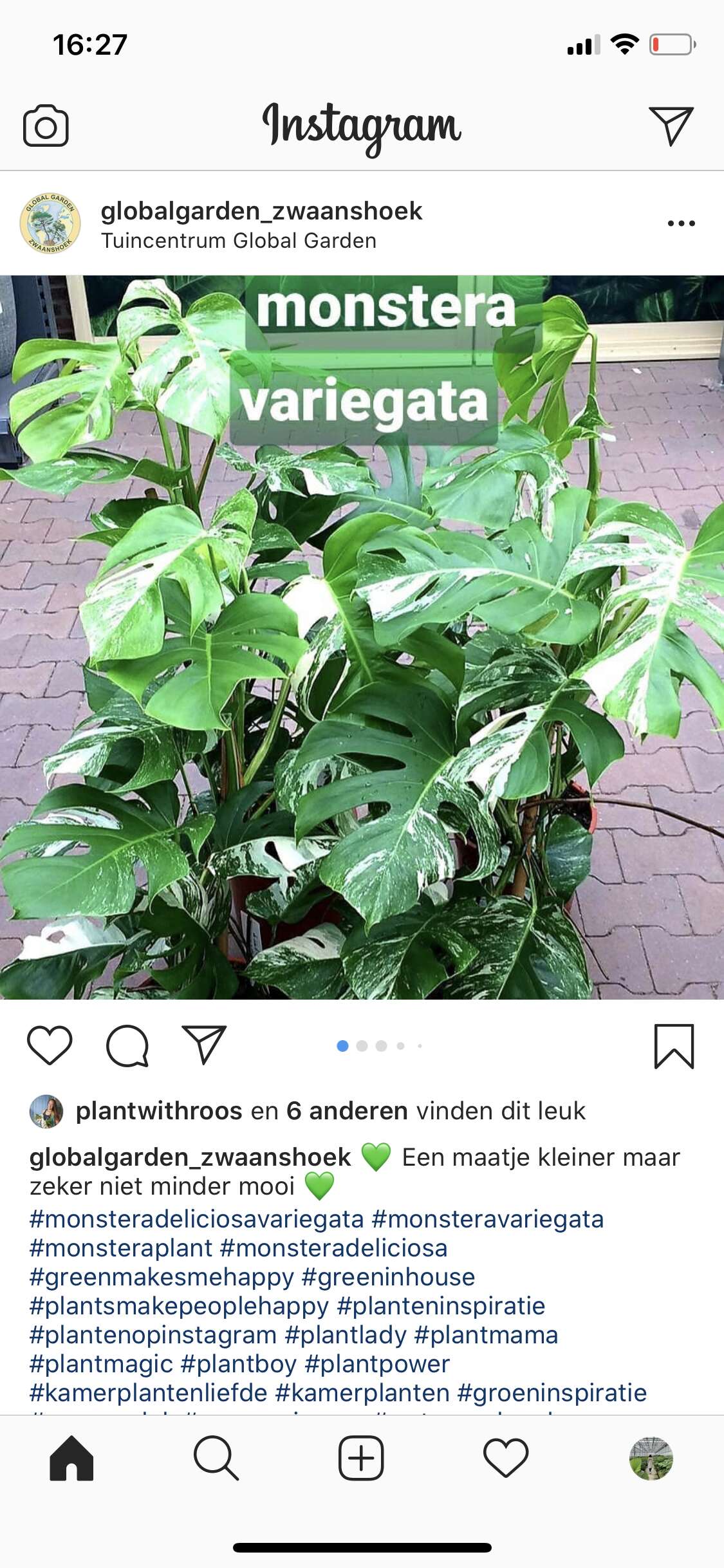This screenshot has height=1568, width=724.
Task: Tap the globalgarden_zwaanshoek username in the header
Action: pos(261,211)
